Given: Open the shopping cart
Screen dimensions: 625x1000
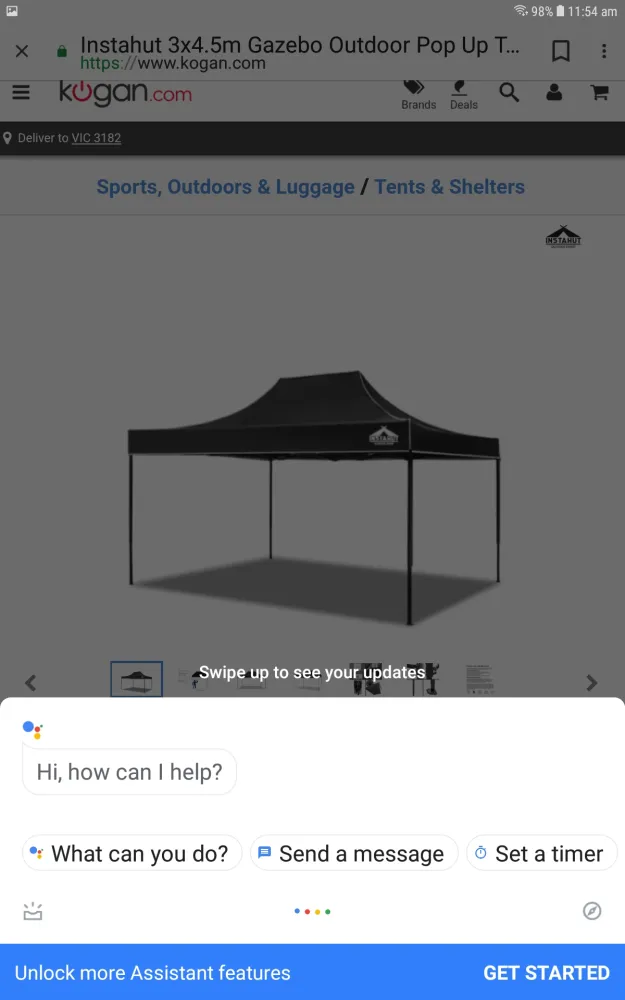Looking at the screenshot, I should (599, 93).
